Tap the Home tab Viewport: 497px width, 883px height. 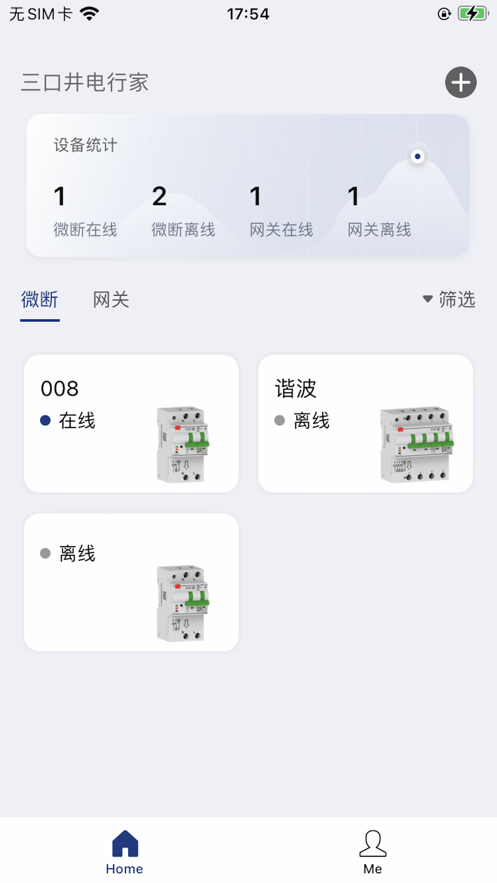click(124, 851)
